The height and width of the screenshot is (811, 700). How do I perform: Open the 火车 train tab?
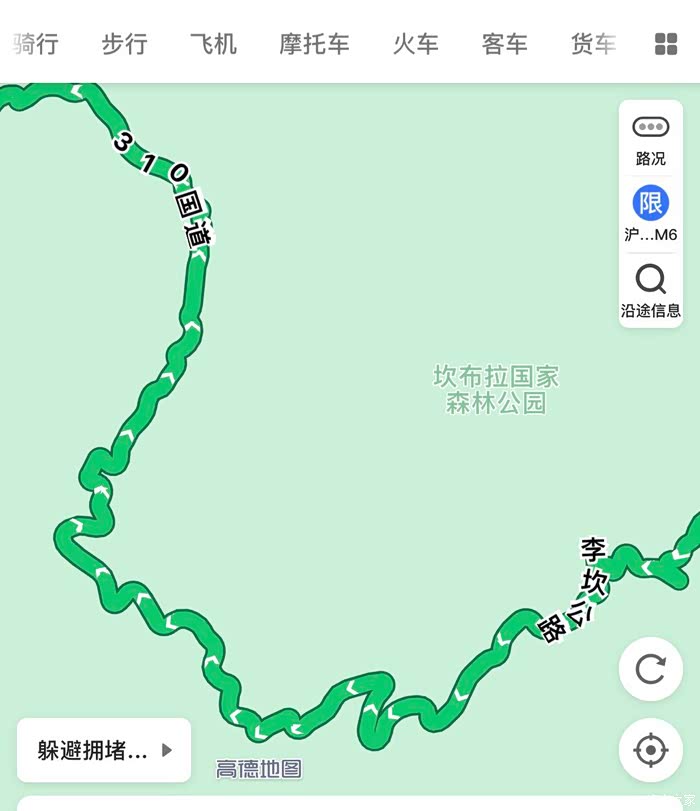tap(415, 43)
